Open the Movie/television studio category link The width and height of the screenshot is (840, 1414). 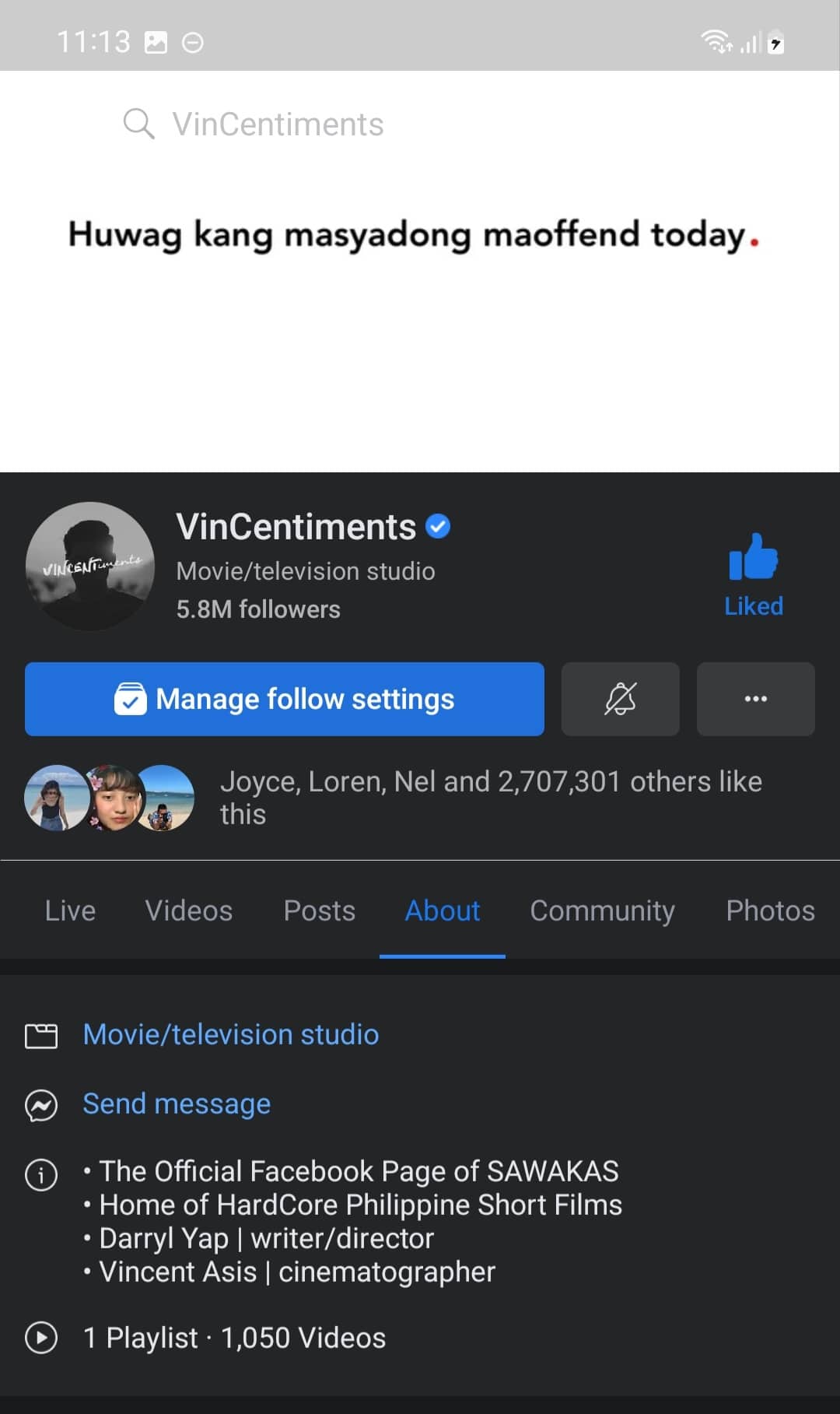point(230,1034)
